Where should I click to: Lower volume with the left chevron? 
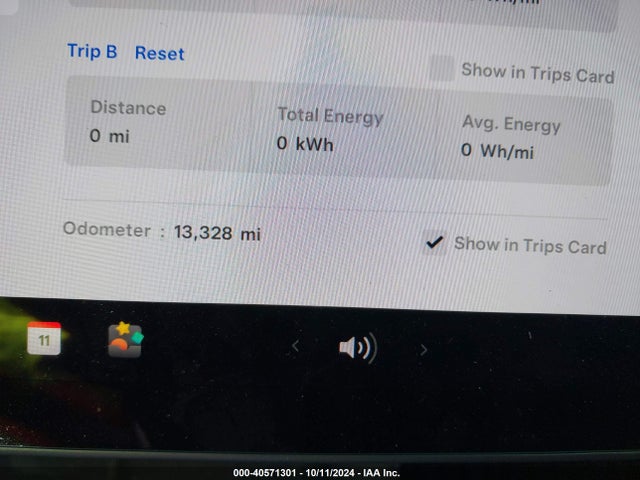295,347
